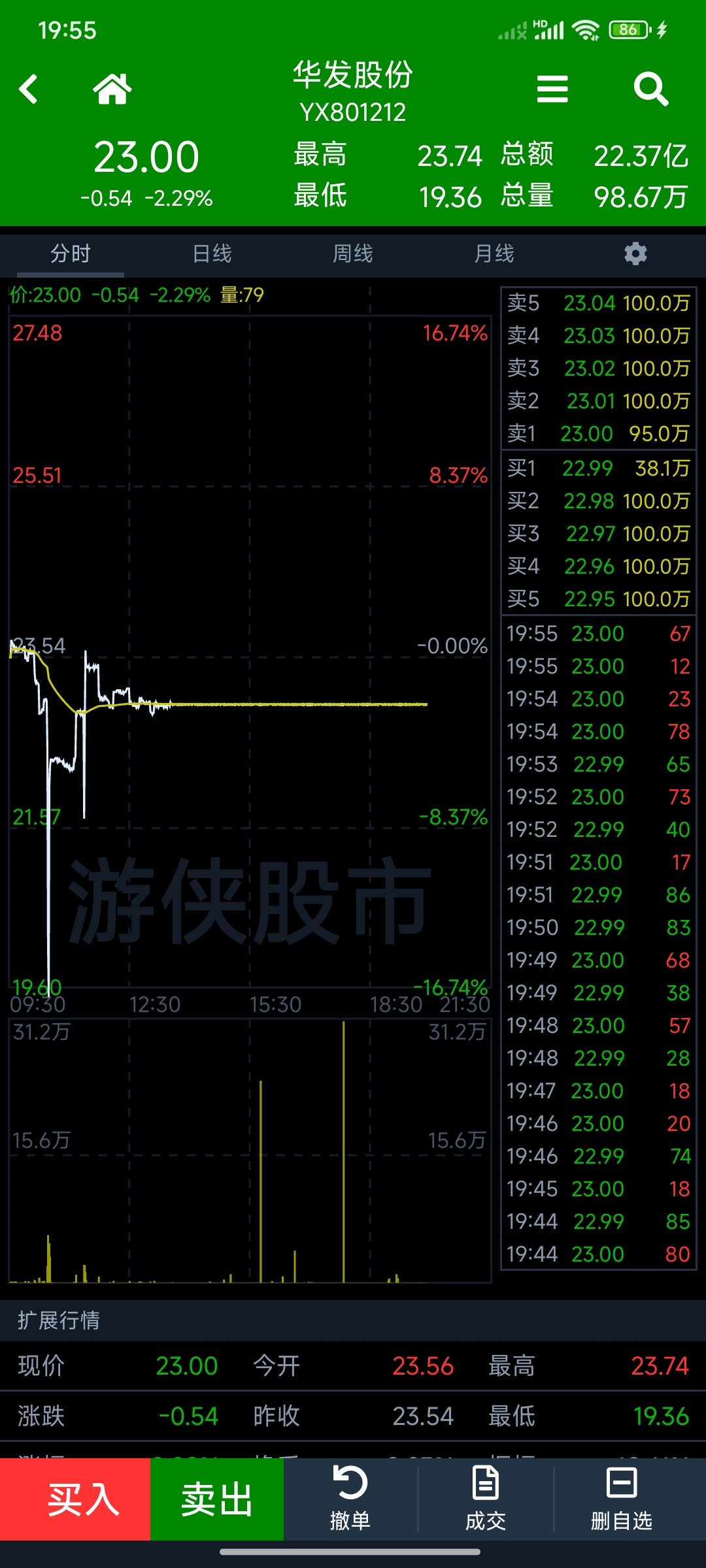Search for another stock
The height and width of the screenshot is (1568, 706).
coord(650,90)
